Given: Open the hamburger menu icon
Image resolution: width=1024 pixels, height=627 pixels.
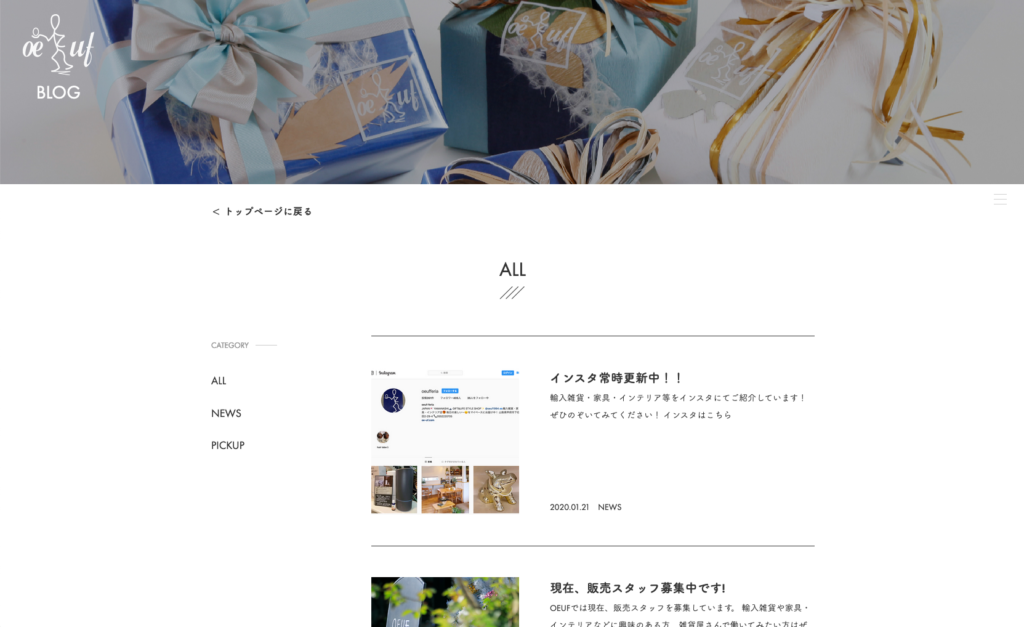Looking at the screenshot, I should 1000,199.
